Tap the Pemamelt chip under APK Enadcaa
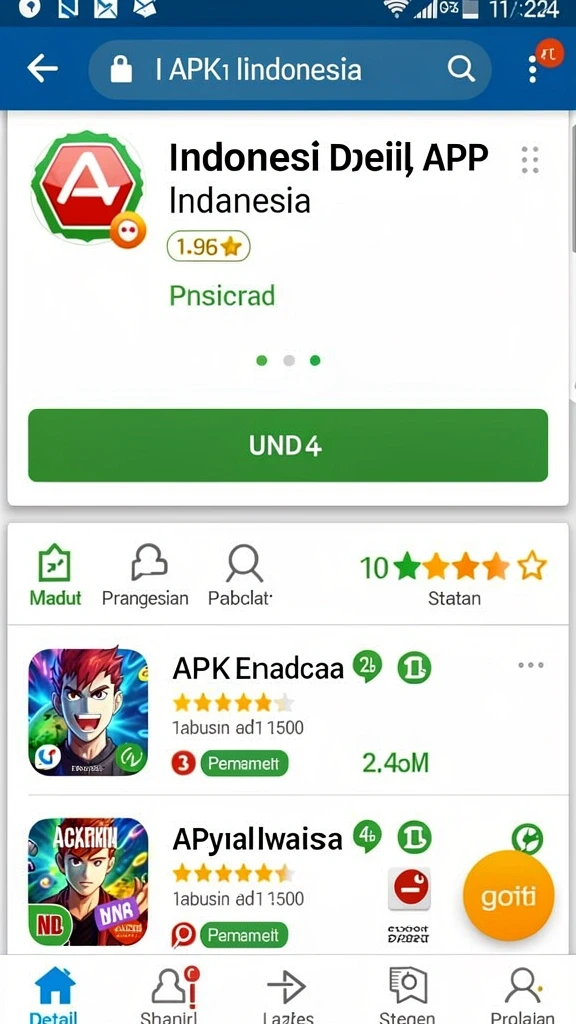Viewport: 576px width, 1024px height. pyautogui.click(x=244, y=763)
